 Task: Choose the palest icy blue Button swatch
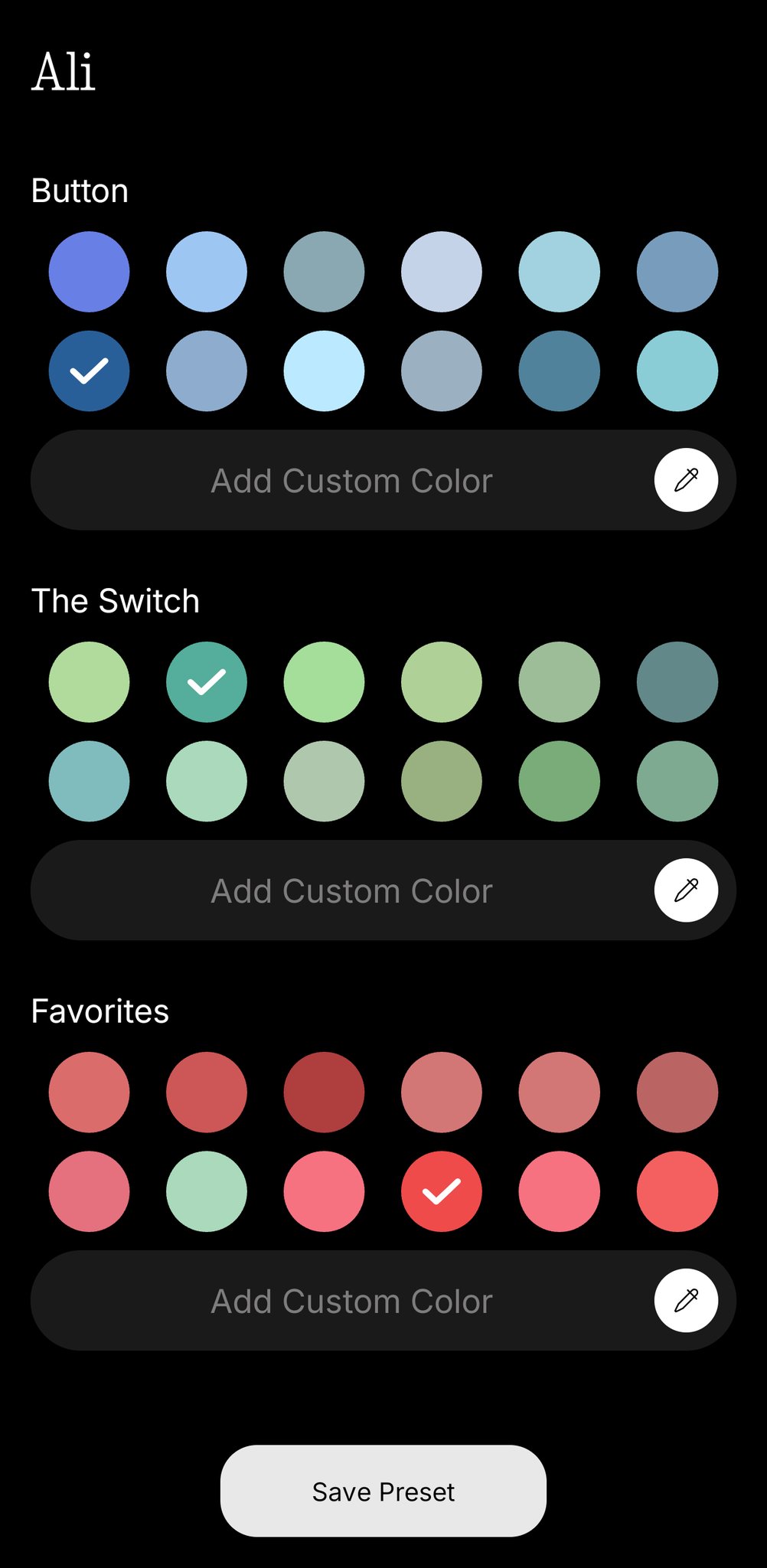tap(324, 371)
